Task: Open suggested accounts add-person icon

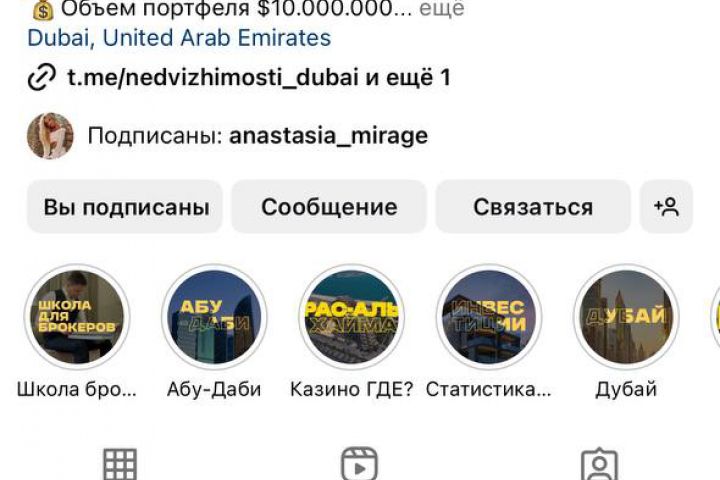Action: (666, 207)
